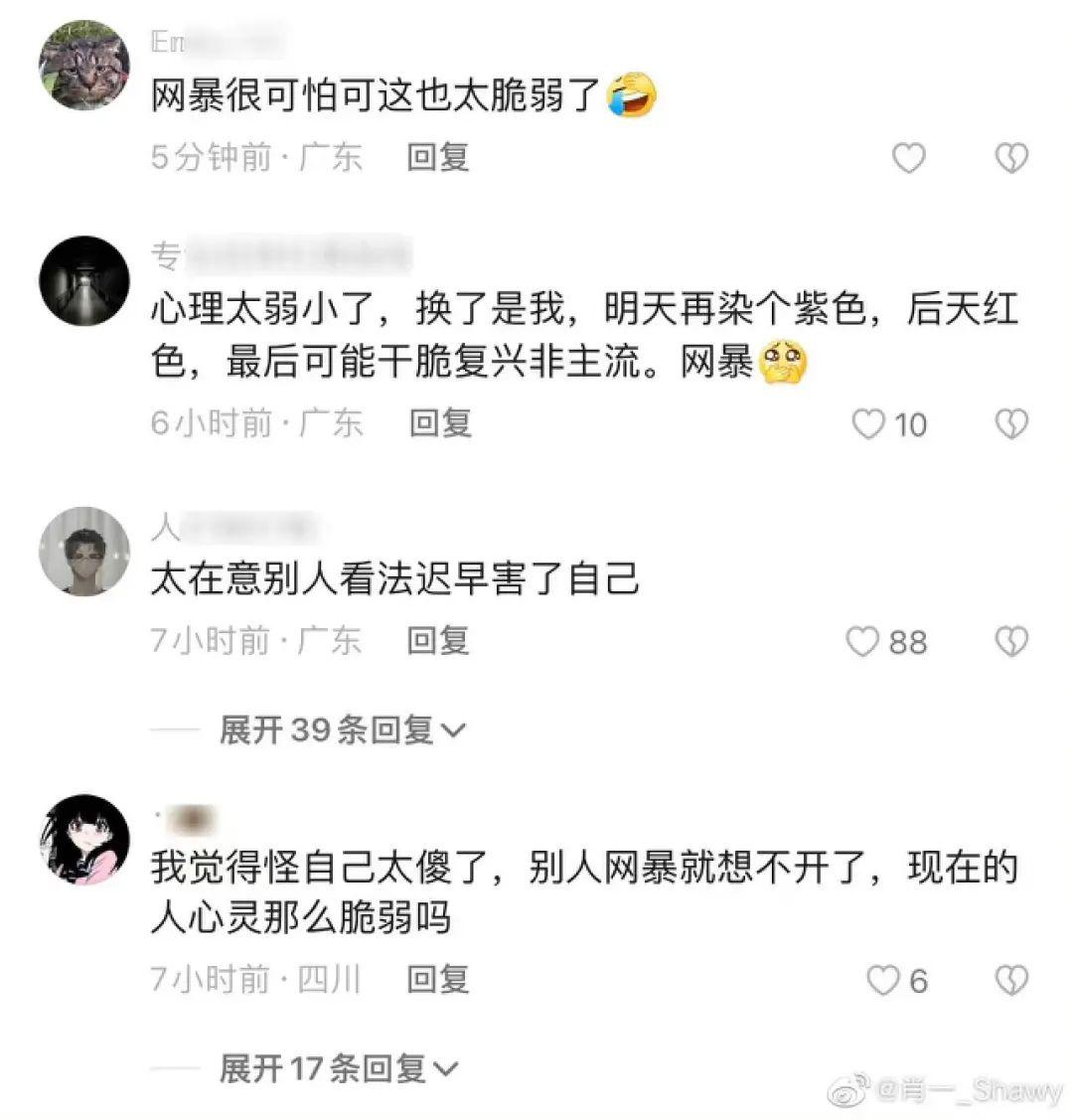Click the anime-girl avatar of the last commenter

83,840
